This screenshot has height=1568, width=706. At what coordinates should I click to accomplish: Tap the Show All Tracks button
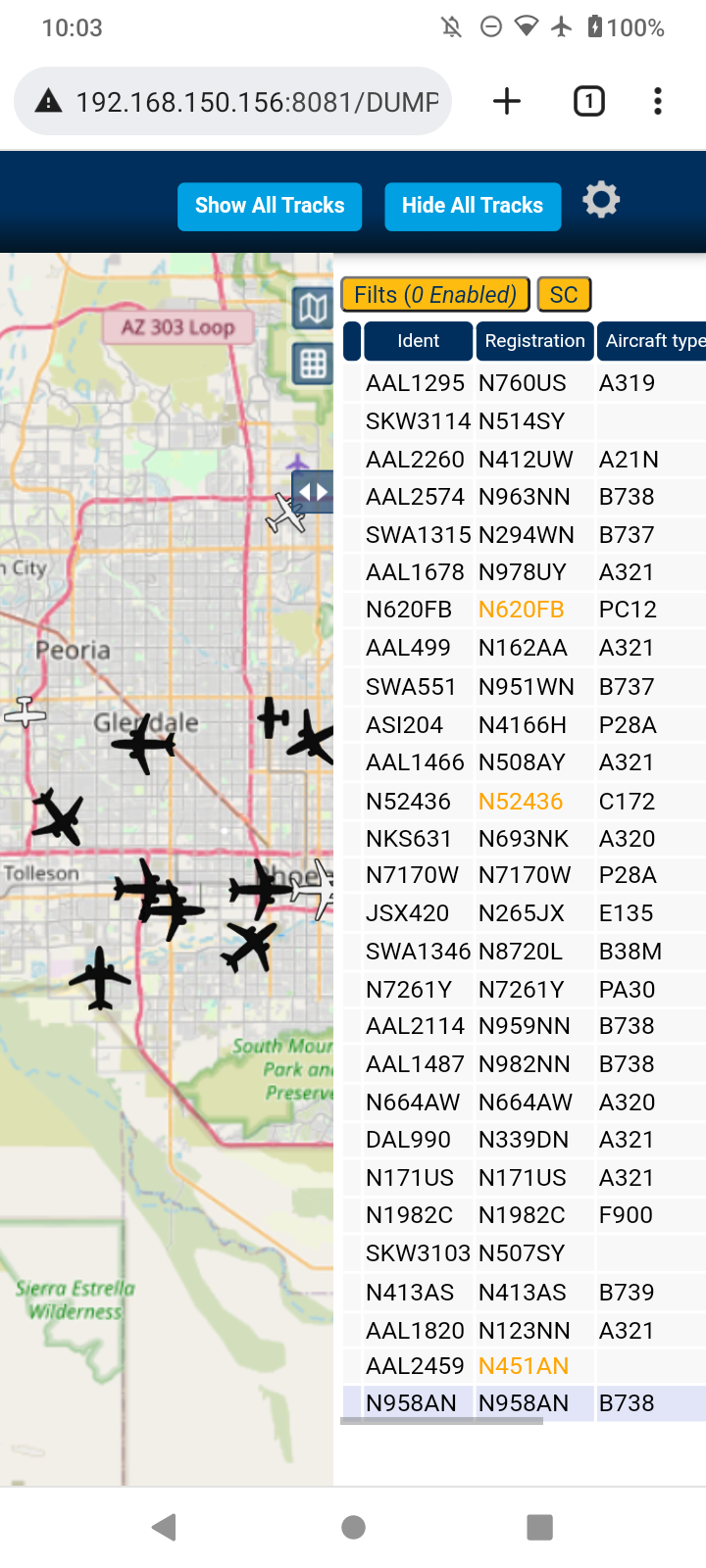[x=270, y=206]
